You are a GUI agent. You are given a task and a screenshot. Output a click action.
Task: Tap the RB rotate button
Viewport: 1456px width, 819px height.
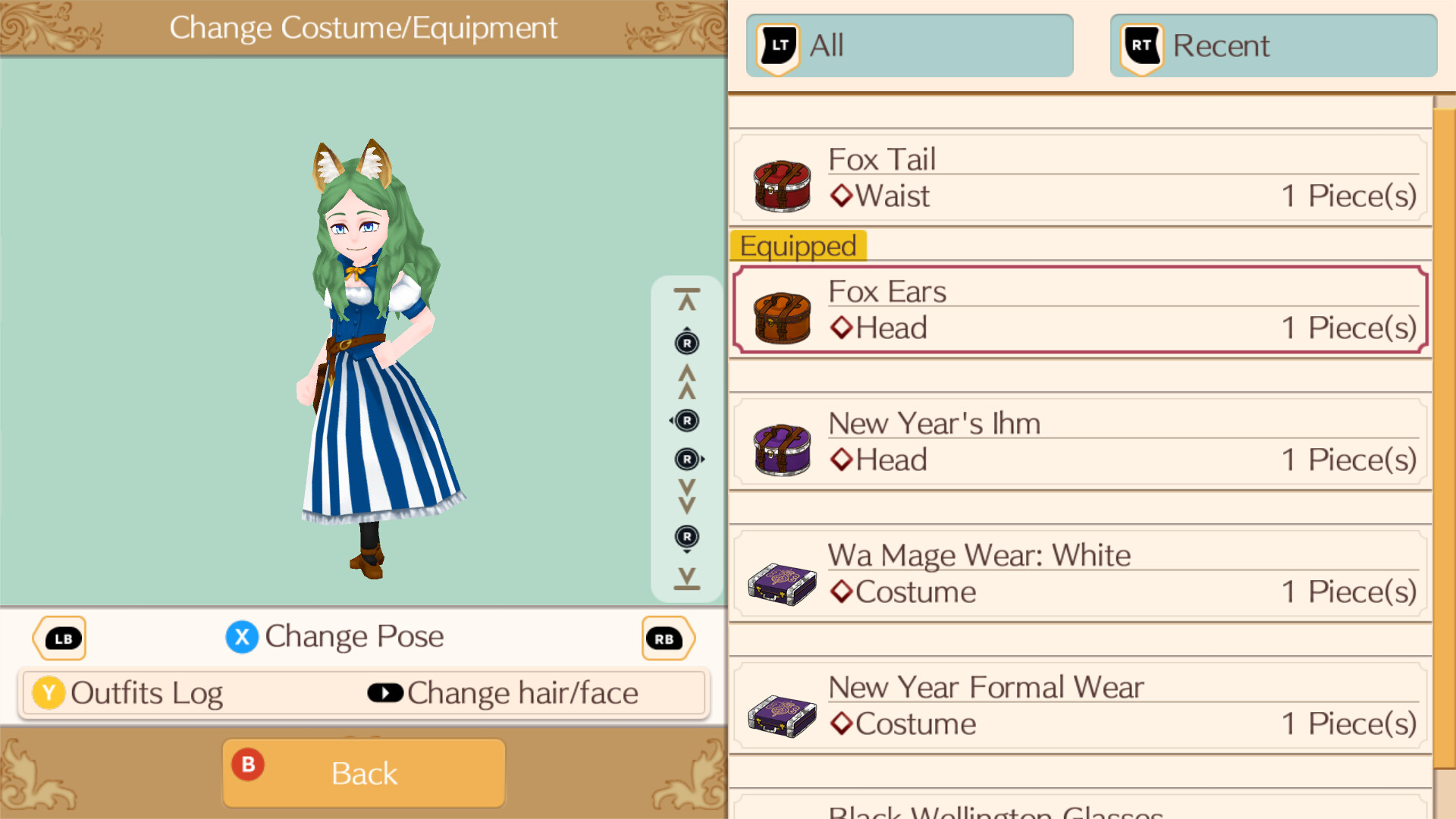(666, 639)
